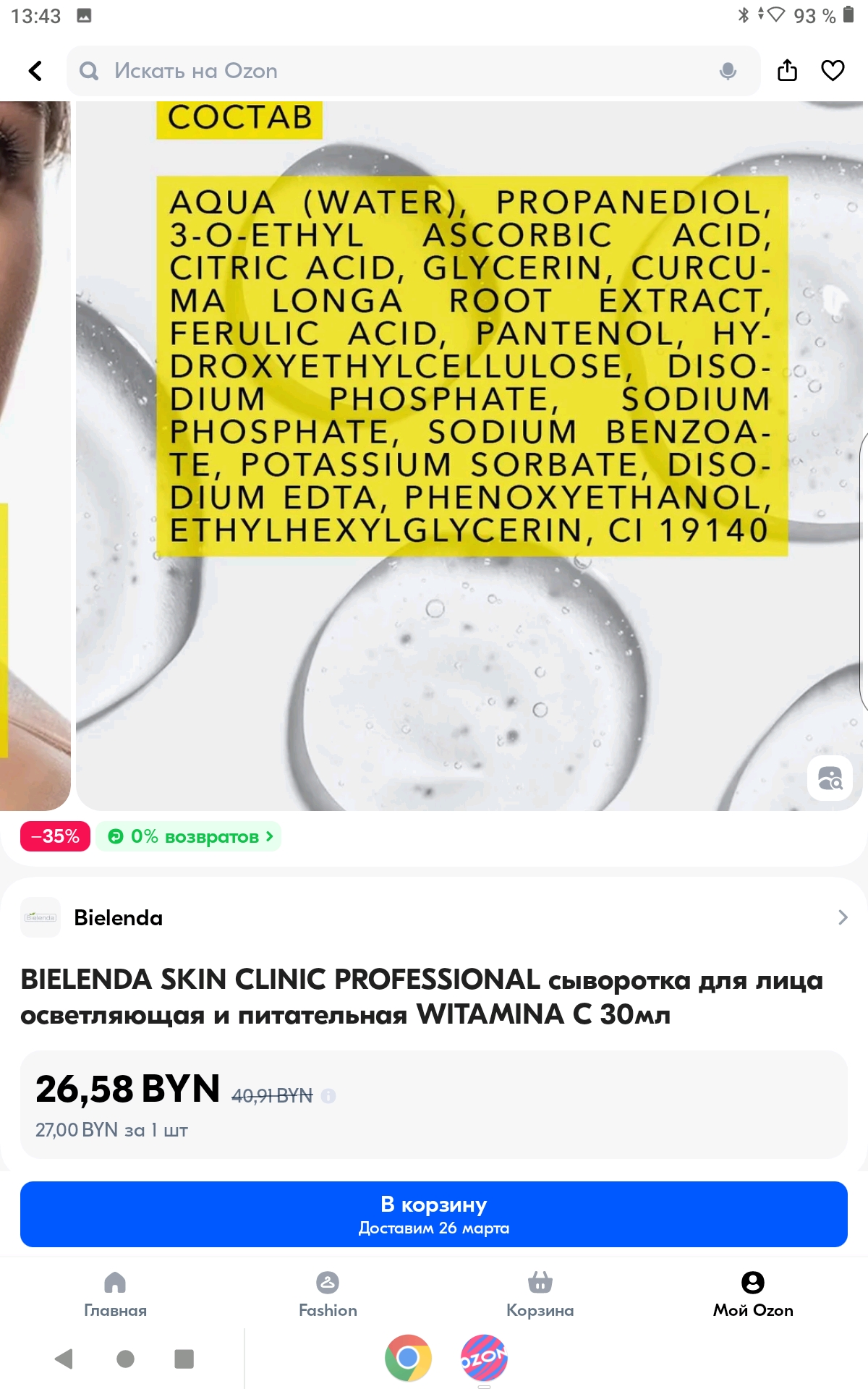Go back to the previous page
The height and width of the screenshot is (1389, 868).
point(35,71)
